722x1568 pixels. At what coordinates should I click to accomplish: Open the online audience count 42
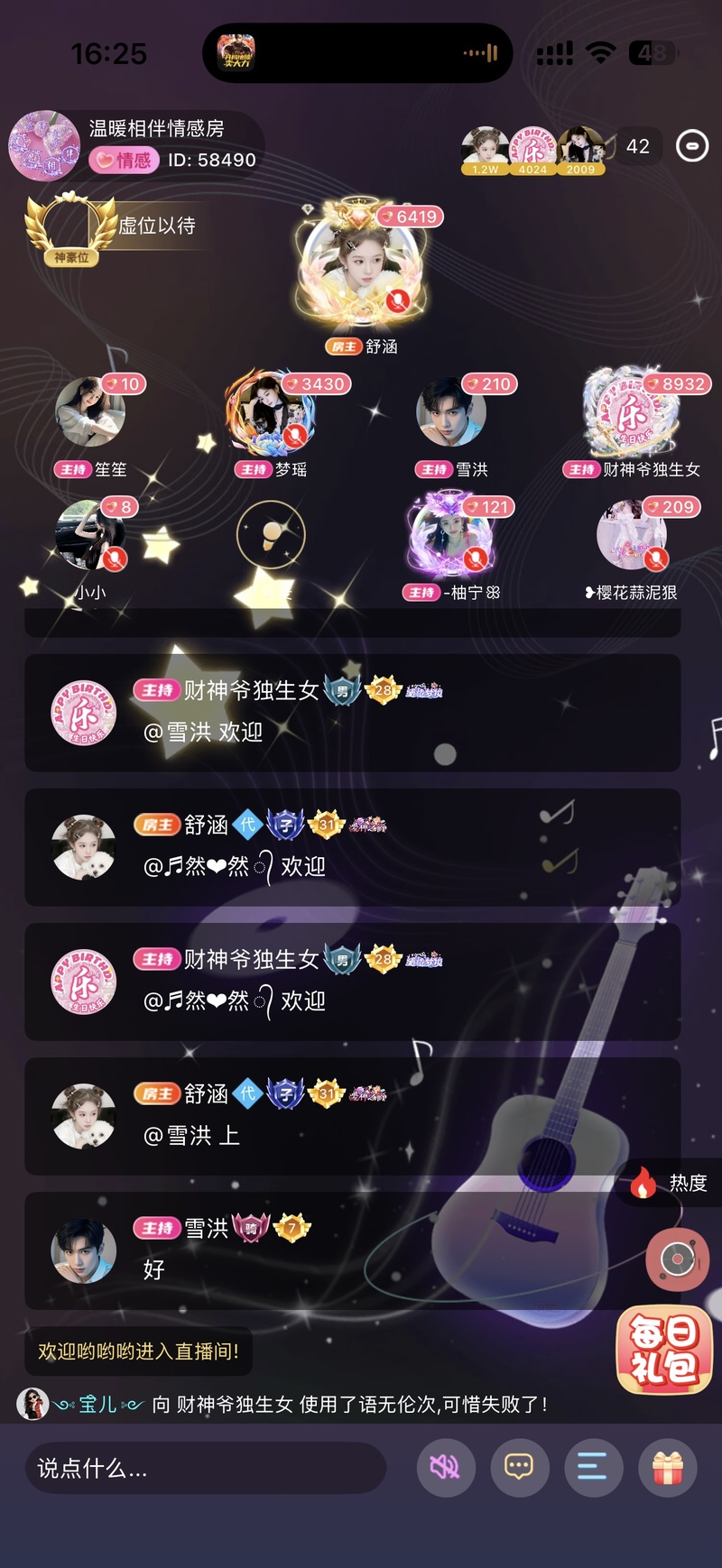coord(638,146)
